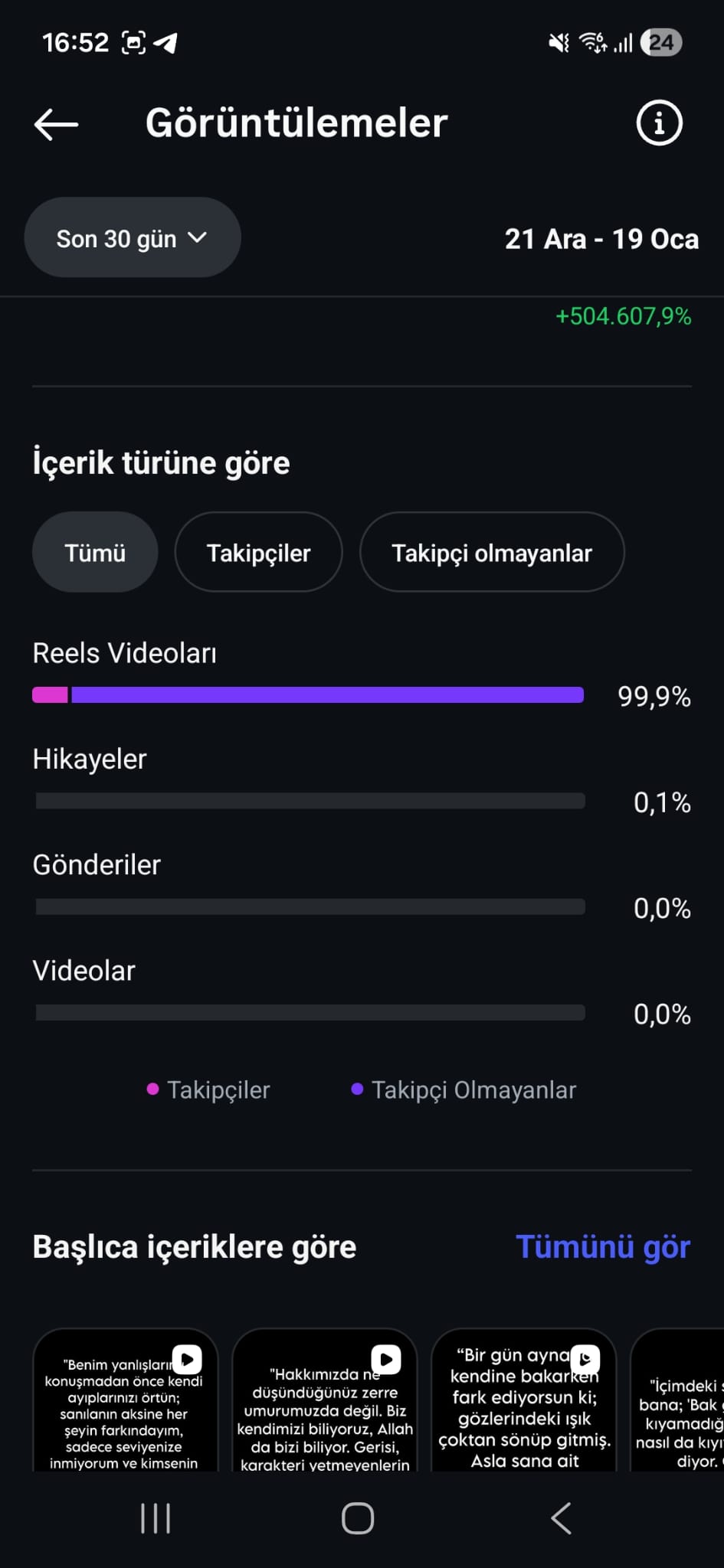Go back using the top-left arrow
The image size is (724, 1568).
click(56, 124)
